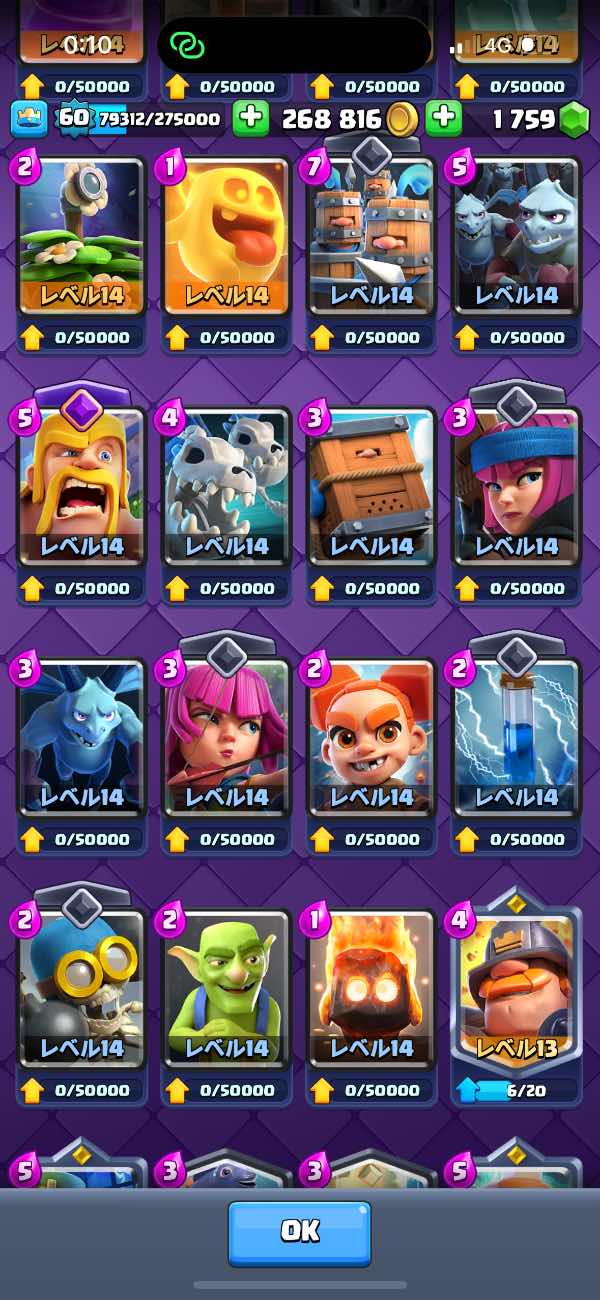600x1300 pixels.
Task: Buy gems with the green plus button
Action: pos(444,119)
